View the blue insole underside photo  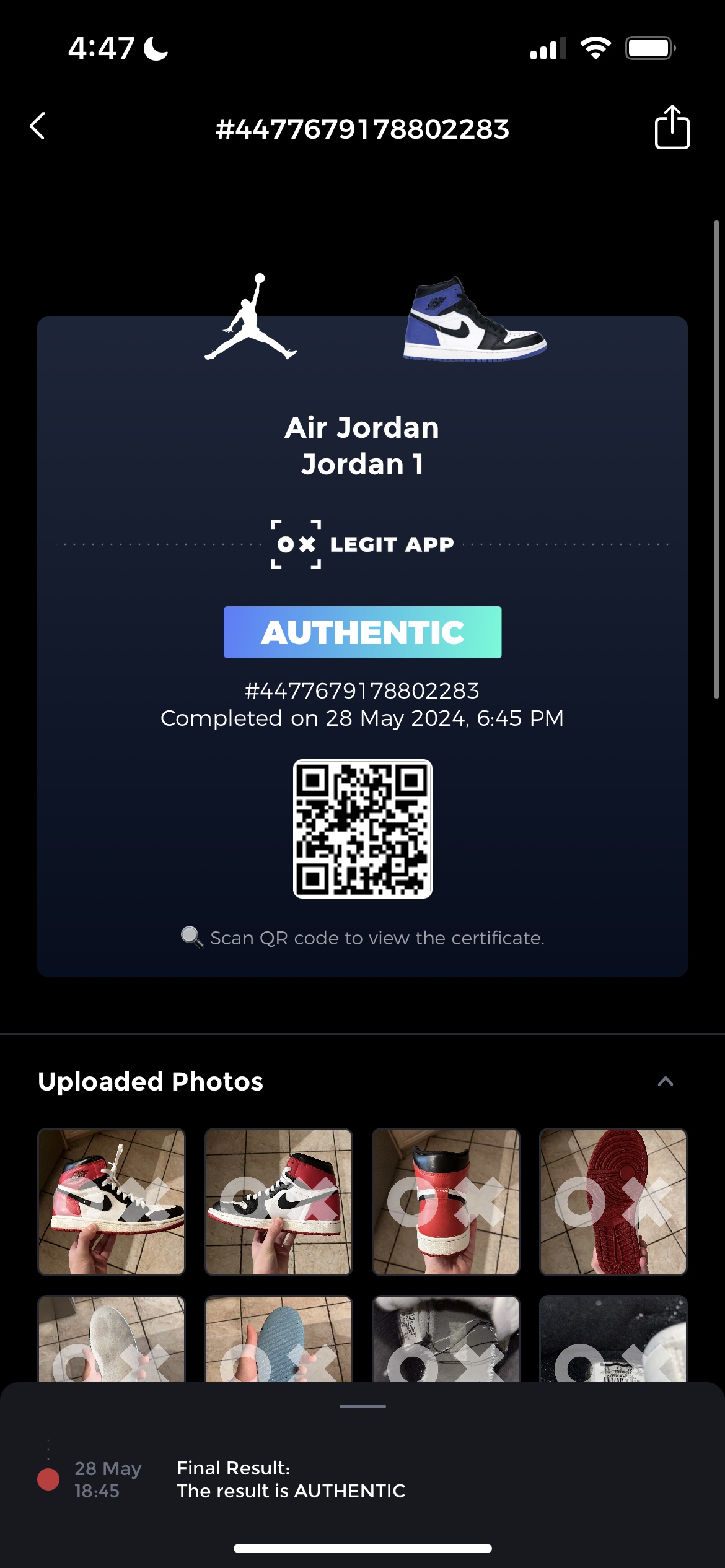279,1339
